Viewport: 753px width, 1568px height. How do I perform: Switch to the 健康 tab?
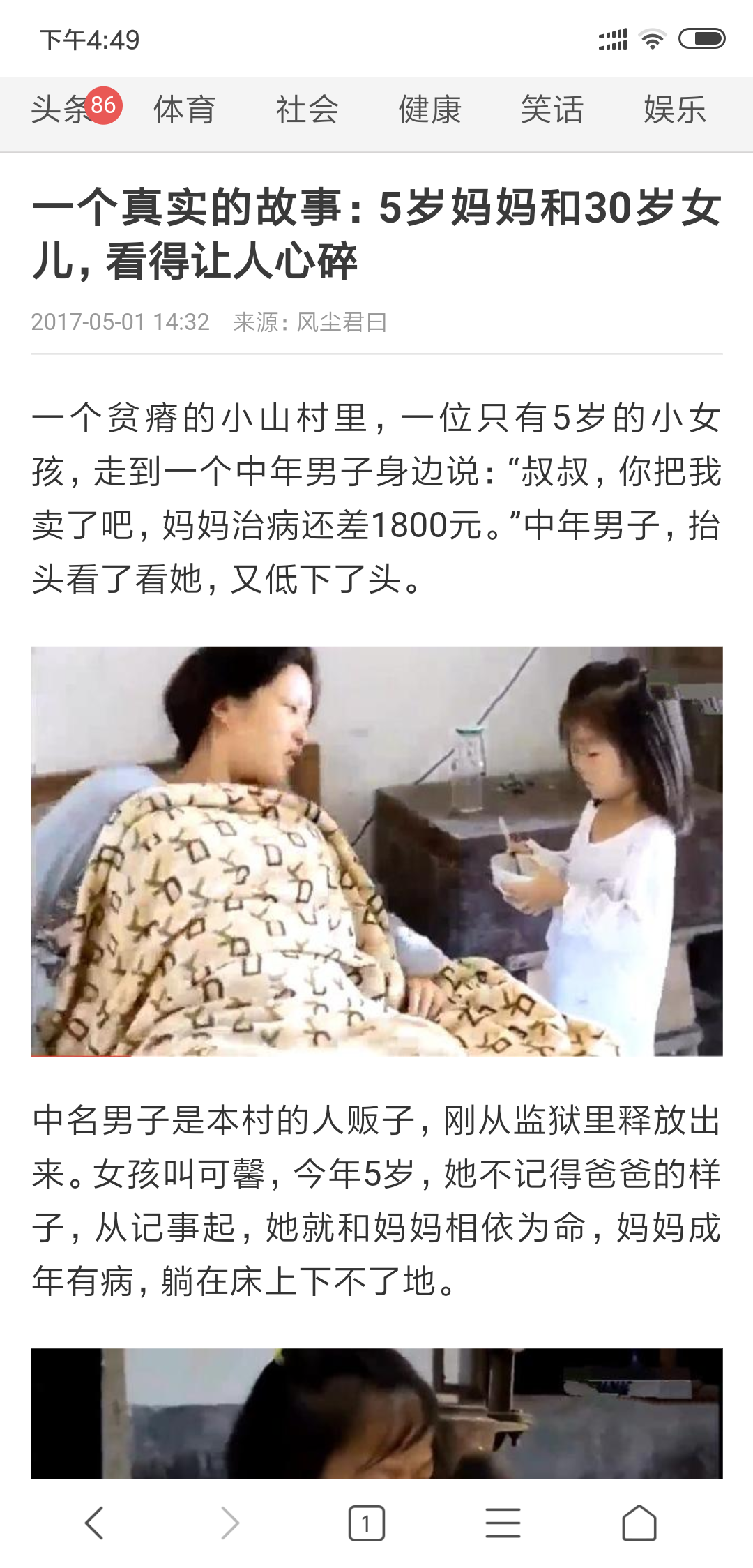[x=429, y=110]
